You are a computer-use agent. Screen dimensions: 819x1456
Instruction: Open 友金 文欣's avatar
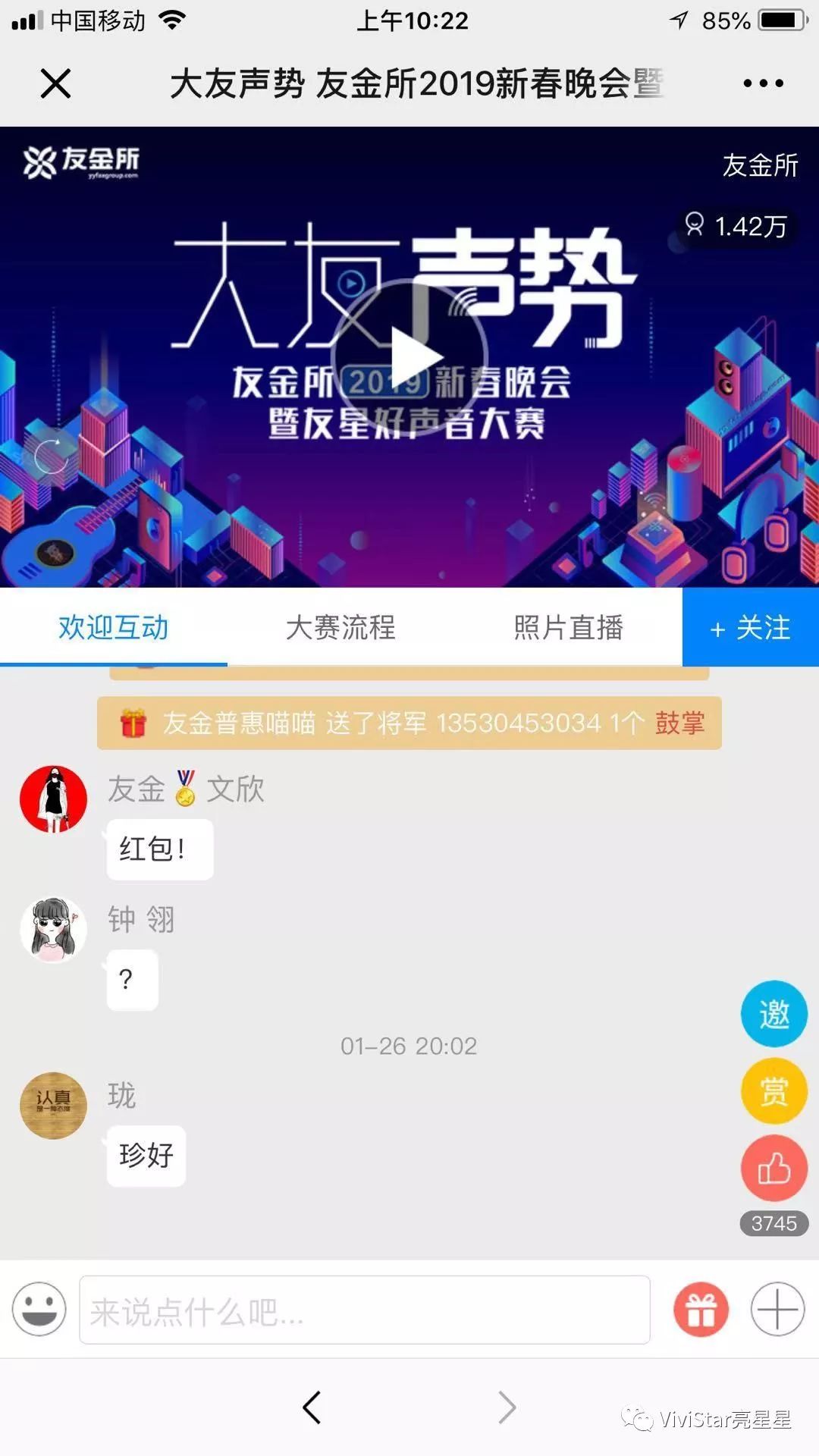click(x=53, y=799)
